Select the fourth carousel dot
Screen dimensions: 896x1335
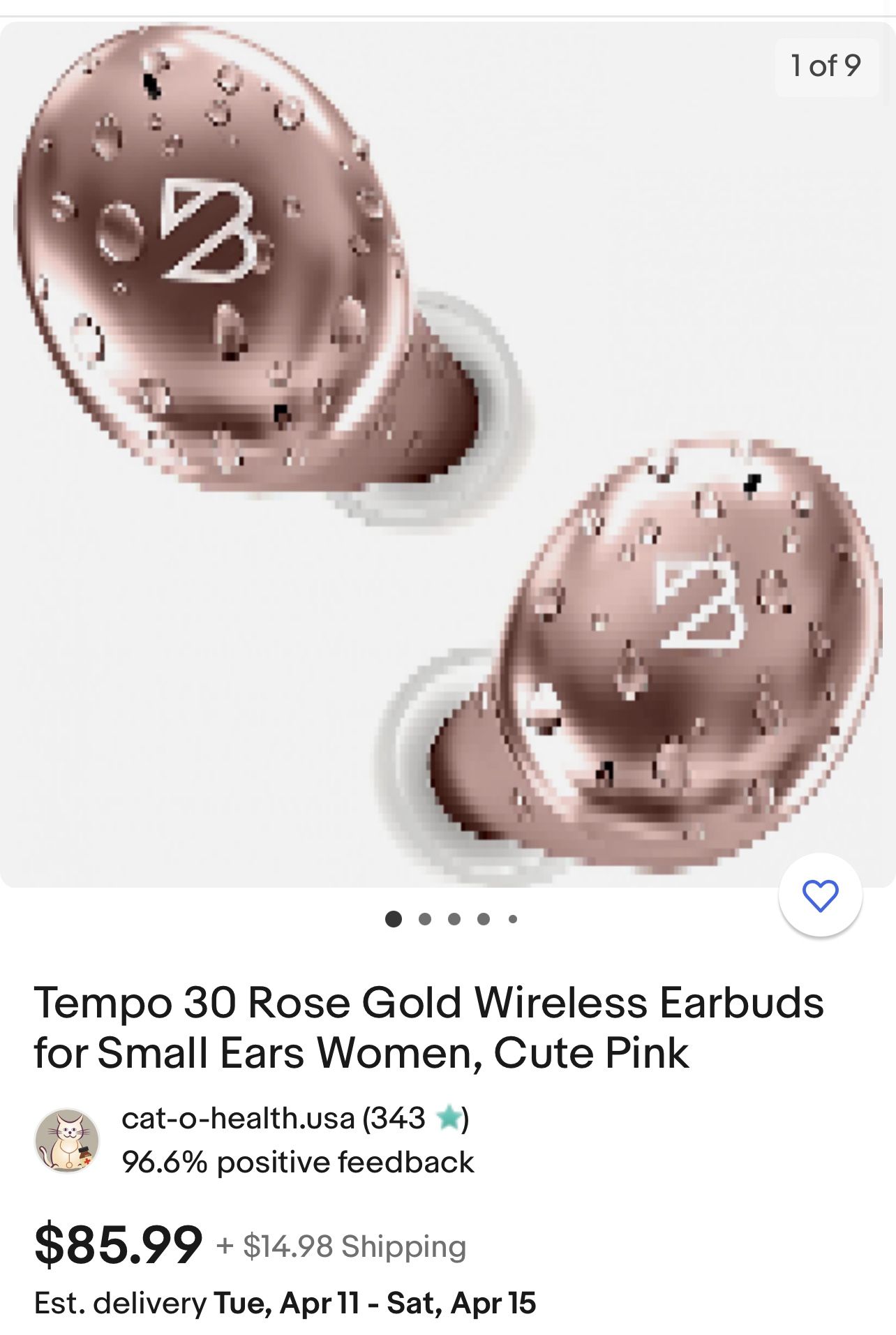(x=482, y=919)
